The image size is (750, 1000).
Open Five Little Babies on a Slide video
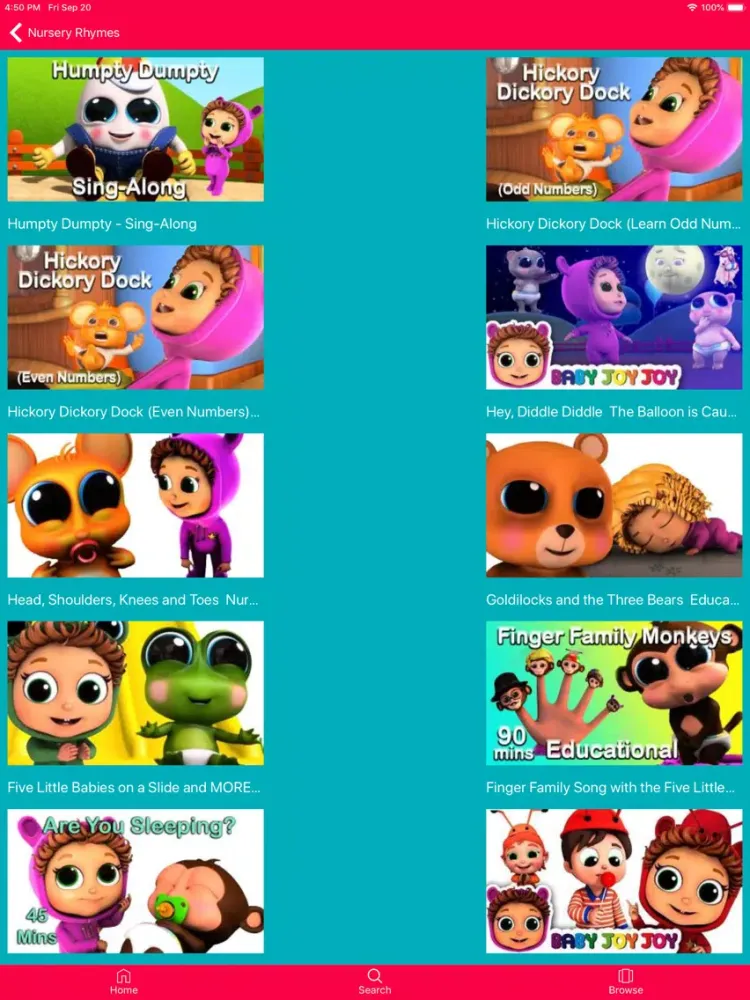coord(135,694)
